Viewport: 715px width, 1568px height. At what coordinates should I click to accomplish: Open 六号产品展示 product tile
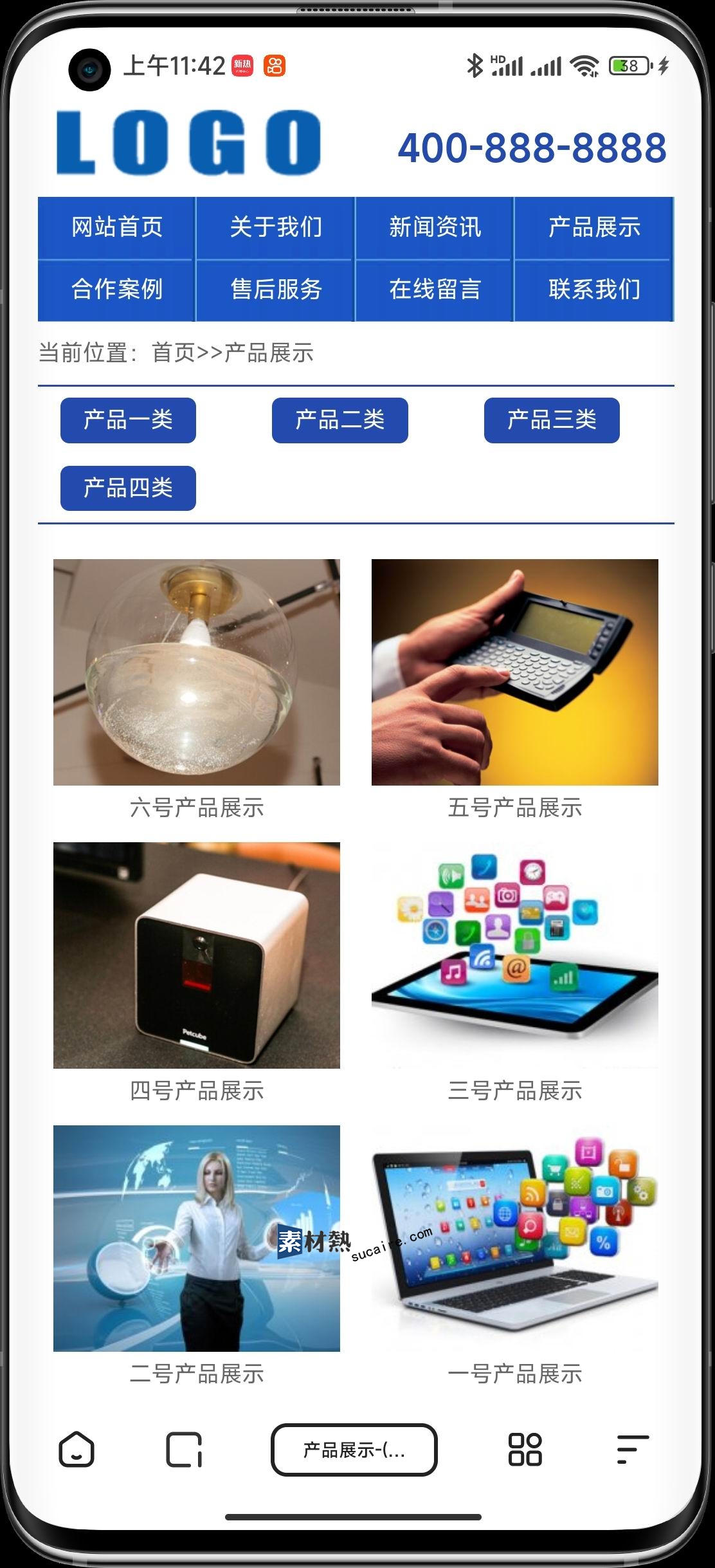pyautogui.click(x=197, y=672)
